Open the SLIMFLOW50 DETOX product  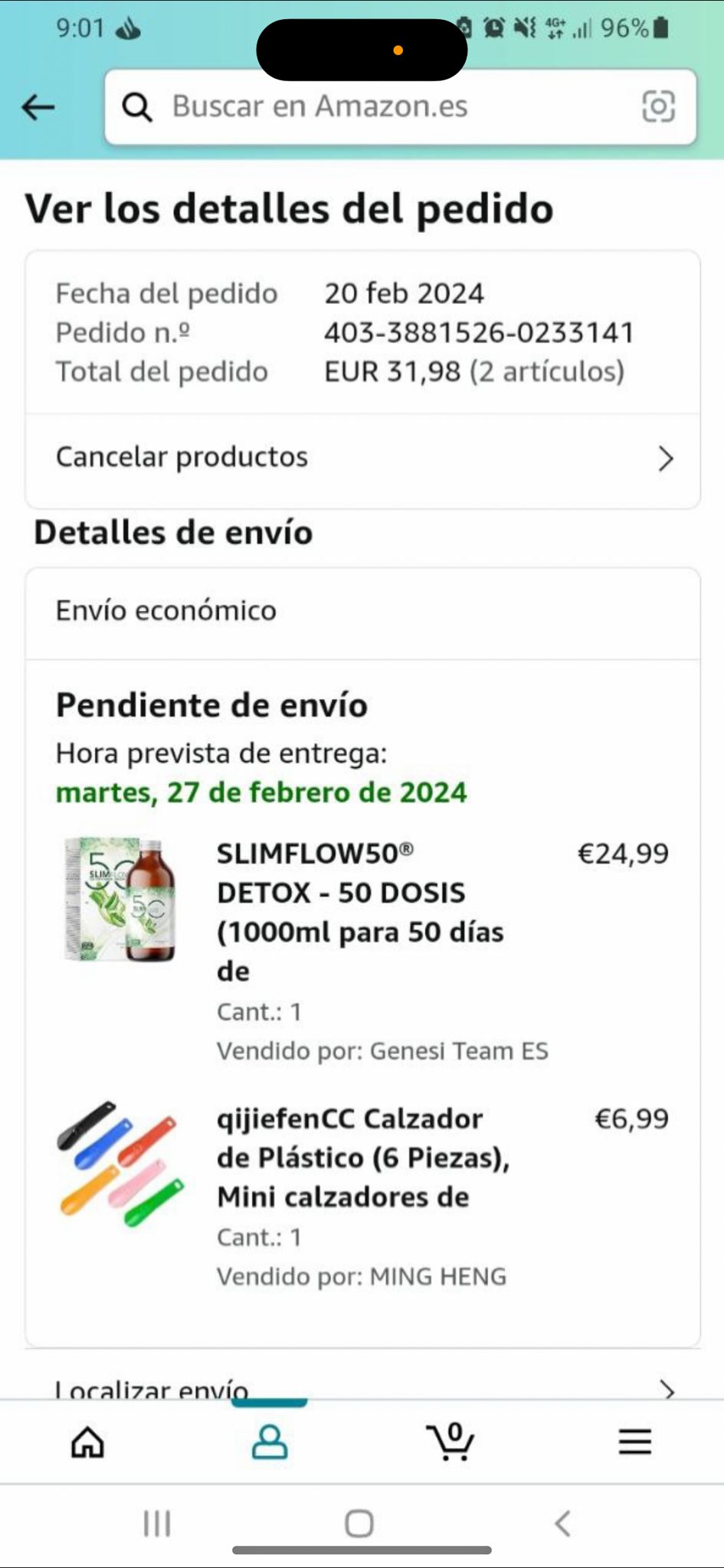[x=360, y=911]
